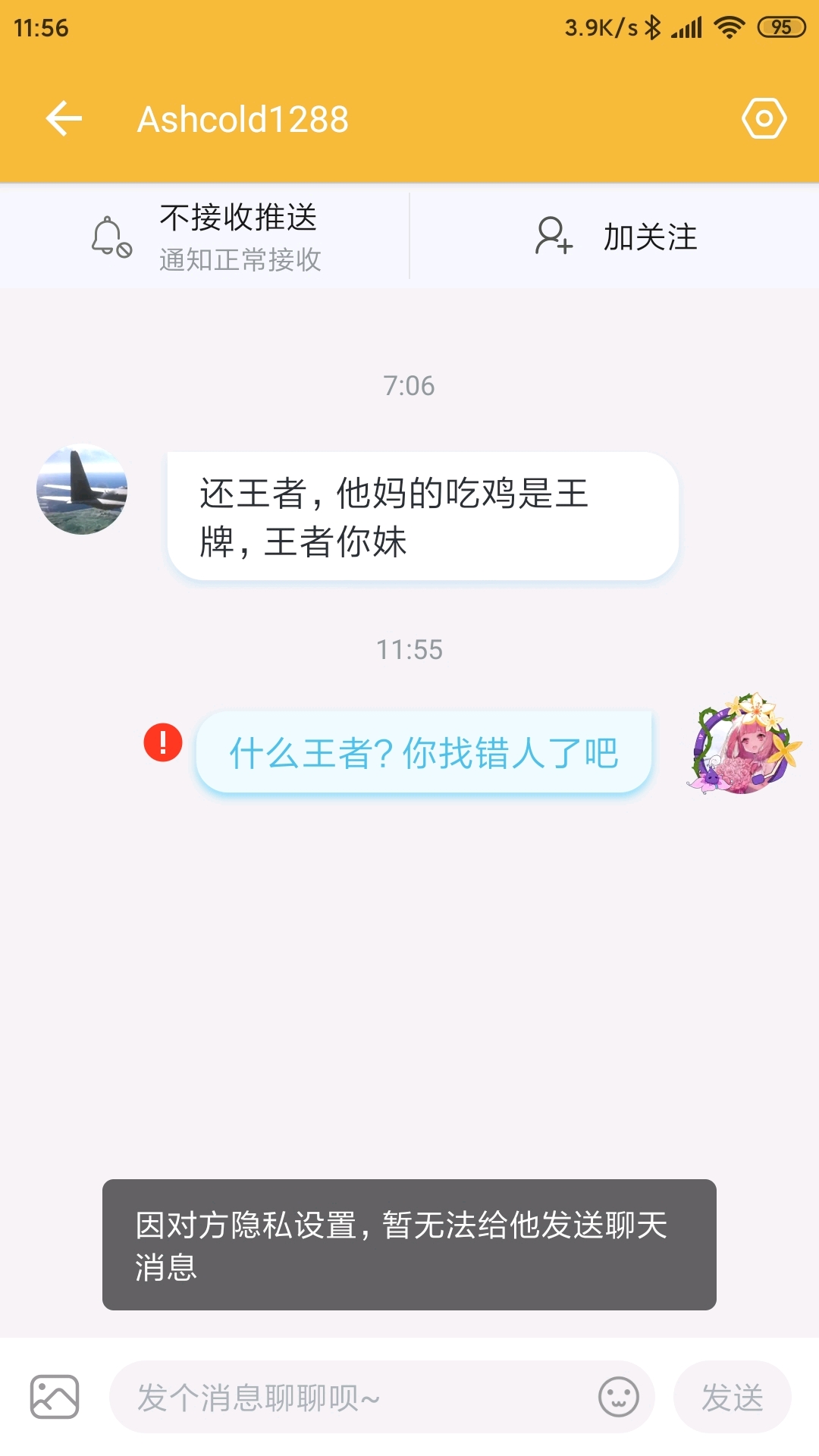Open the emoji picker
Screen dimensions: 819x1456
(x=619, y=1397)
